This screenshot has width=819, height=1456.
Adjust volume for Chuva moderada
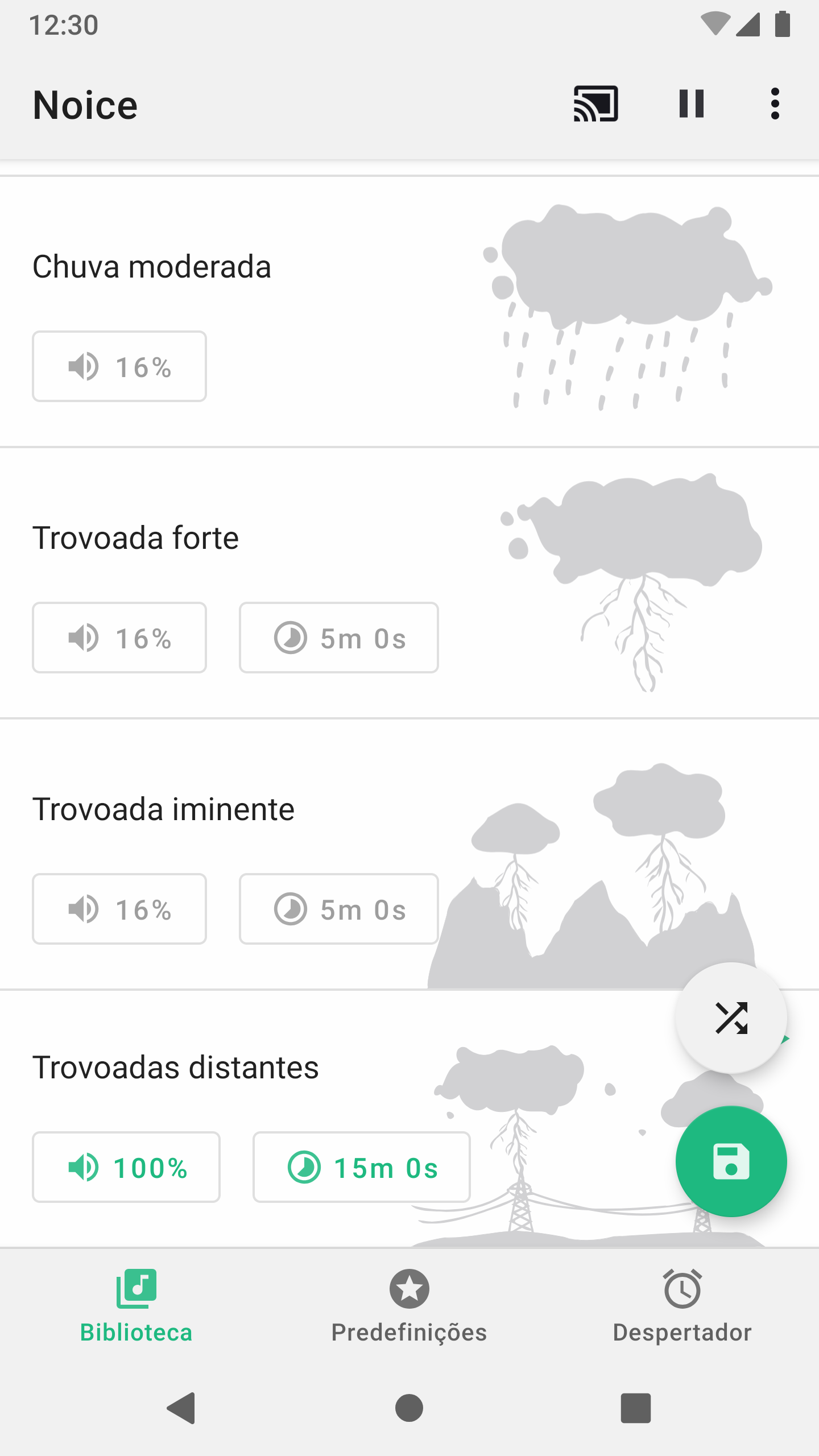119,366
